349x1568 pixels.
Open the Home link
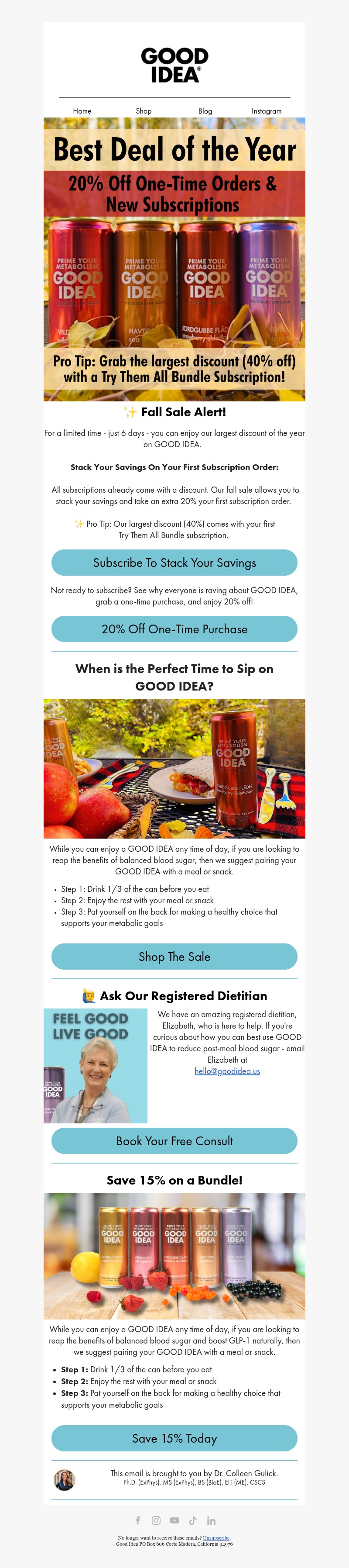tap(82, 111)
